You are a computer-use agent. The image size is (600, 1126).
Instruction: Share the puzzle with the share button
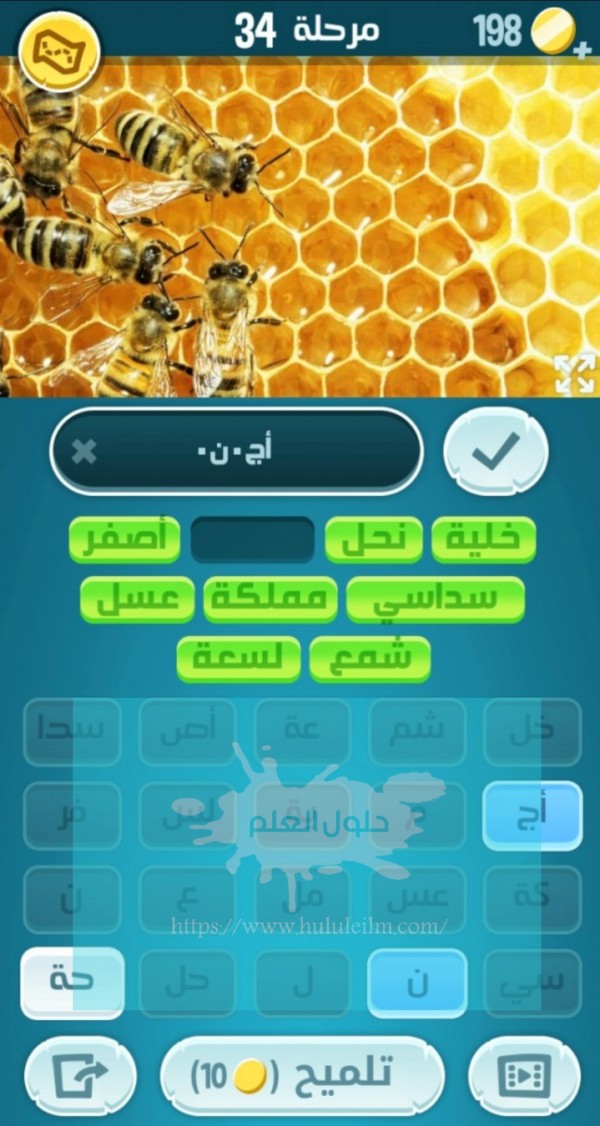coord(79,1076)
